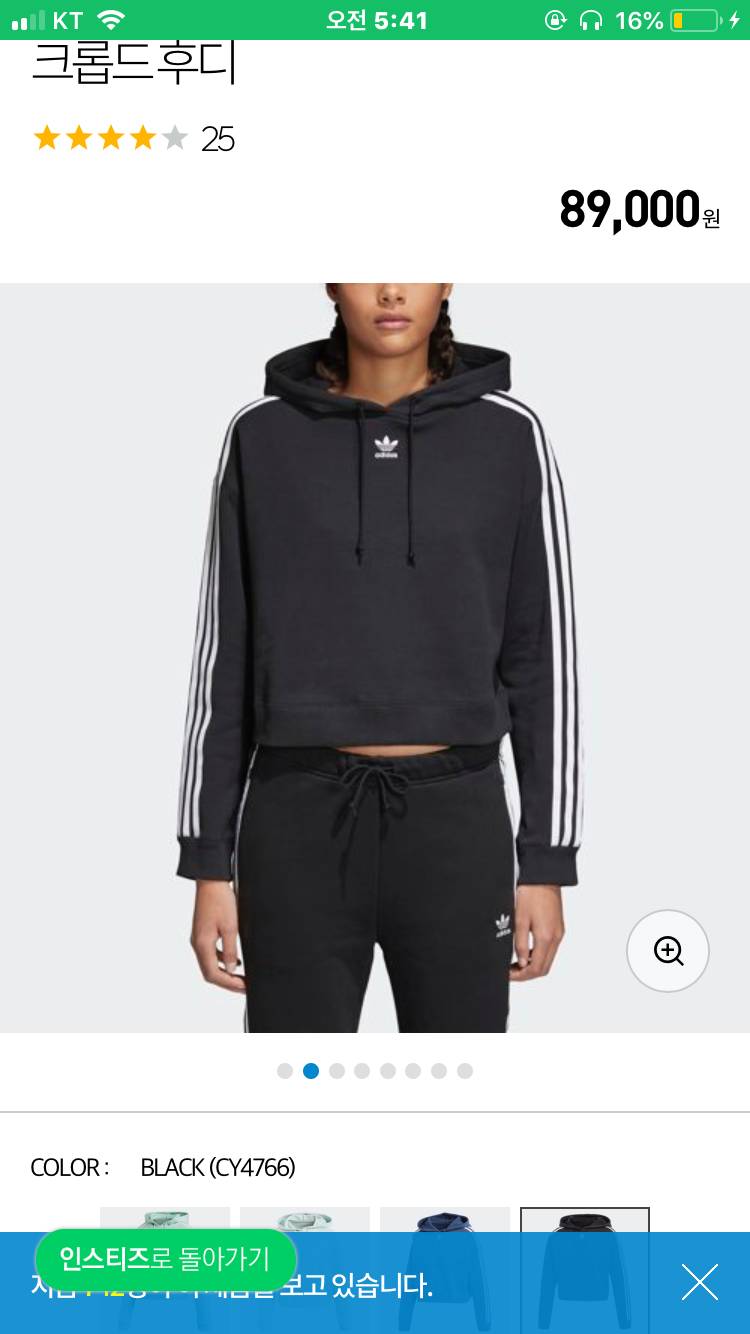
Task: Open the 25 star-rating reviews
Action: (x=133, y=138)
